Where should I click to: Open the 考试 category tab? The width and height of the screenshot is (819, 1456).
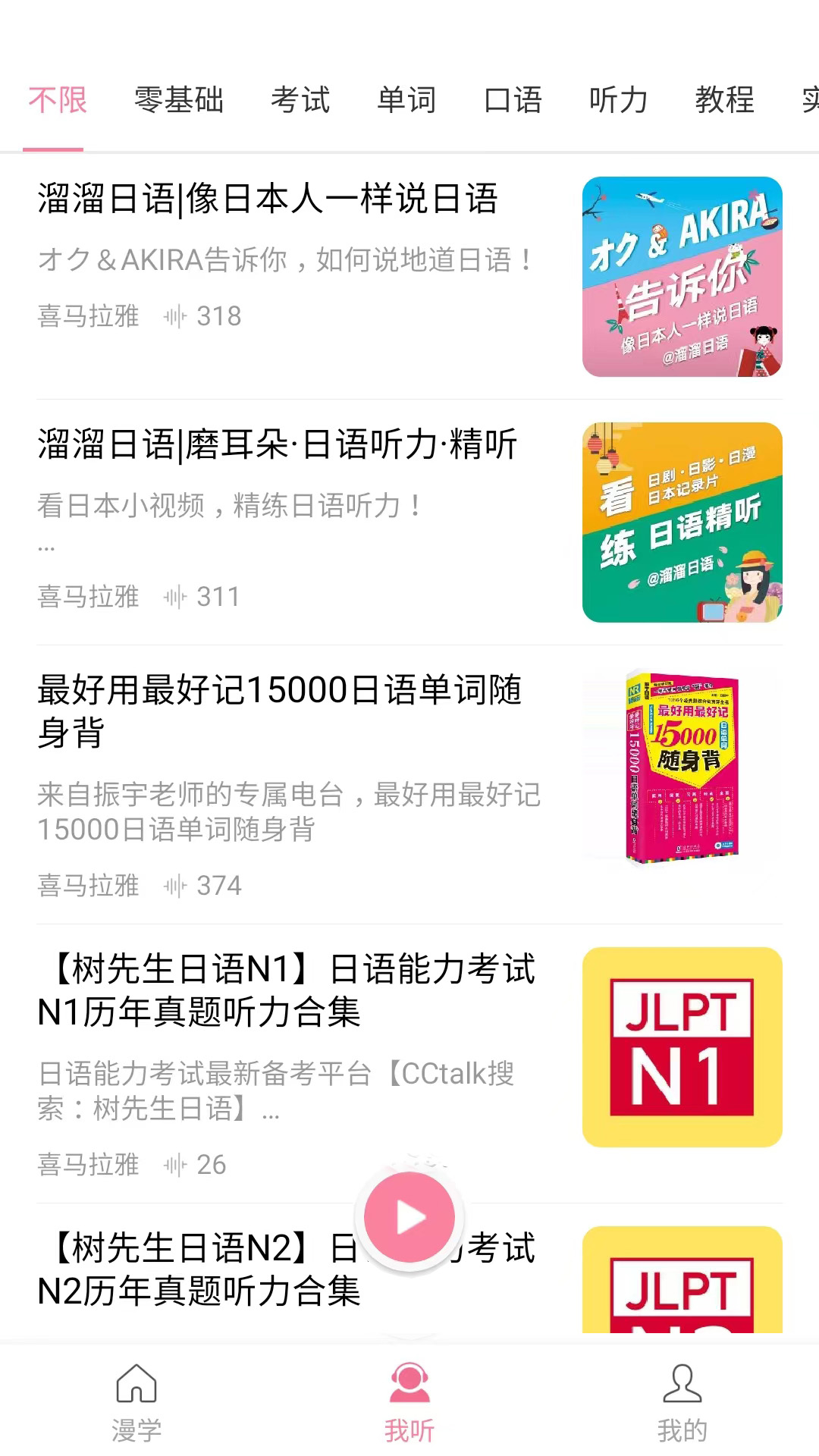point(300,100)
